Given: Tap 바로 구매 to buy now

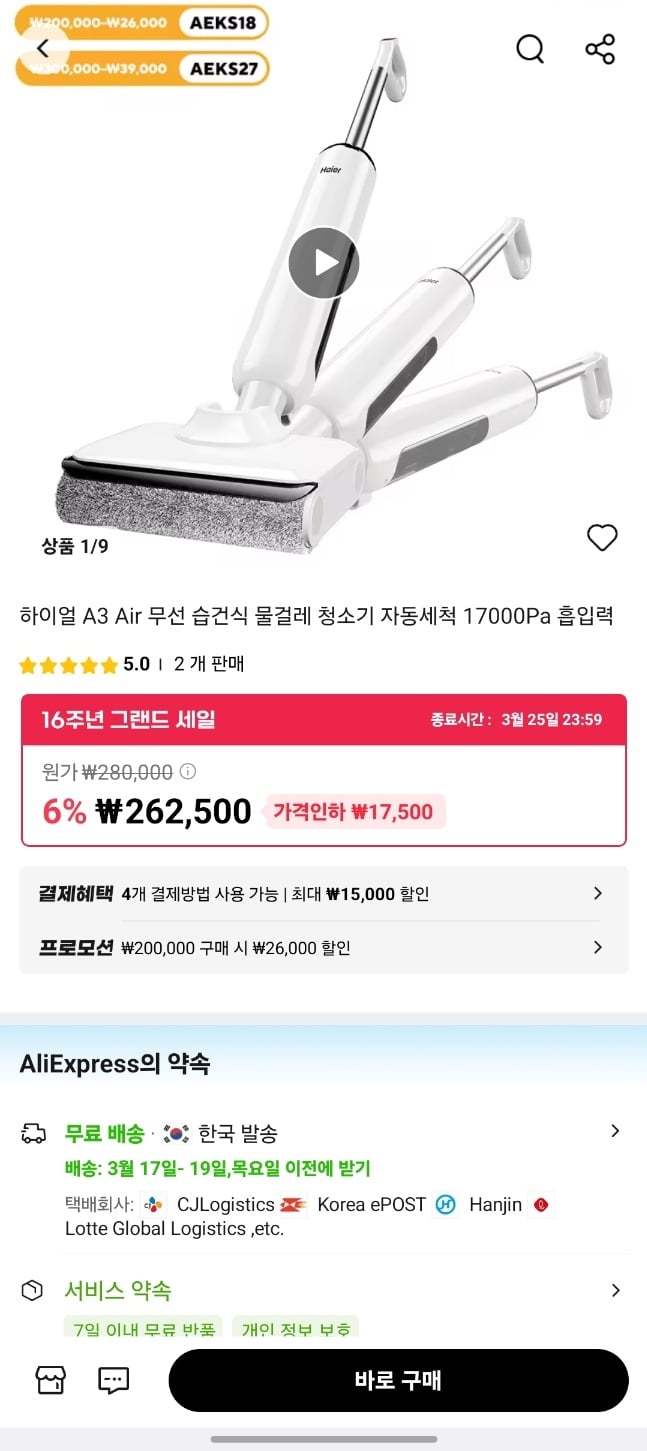Looking at the screenshot, I should (398, 1381).
